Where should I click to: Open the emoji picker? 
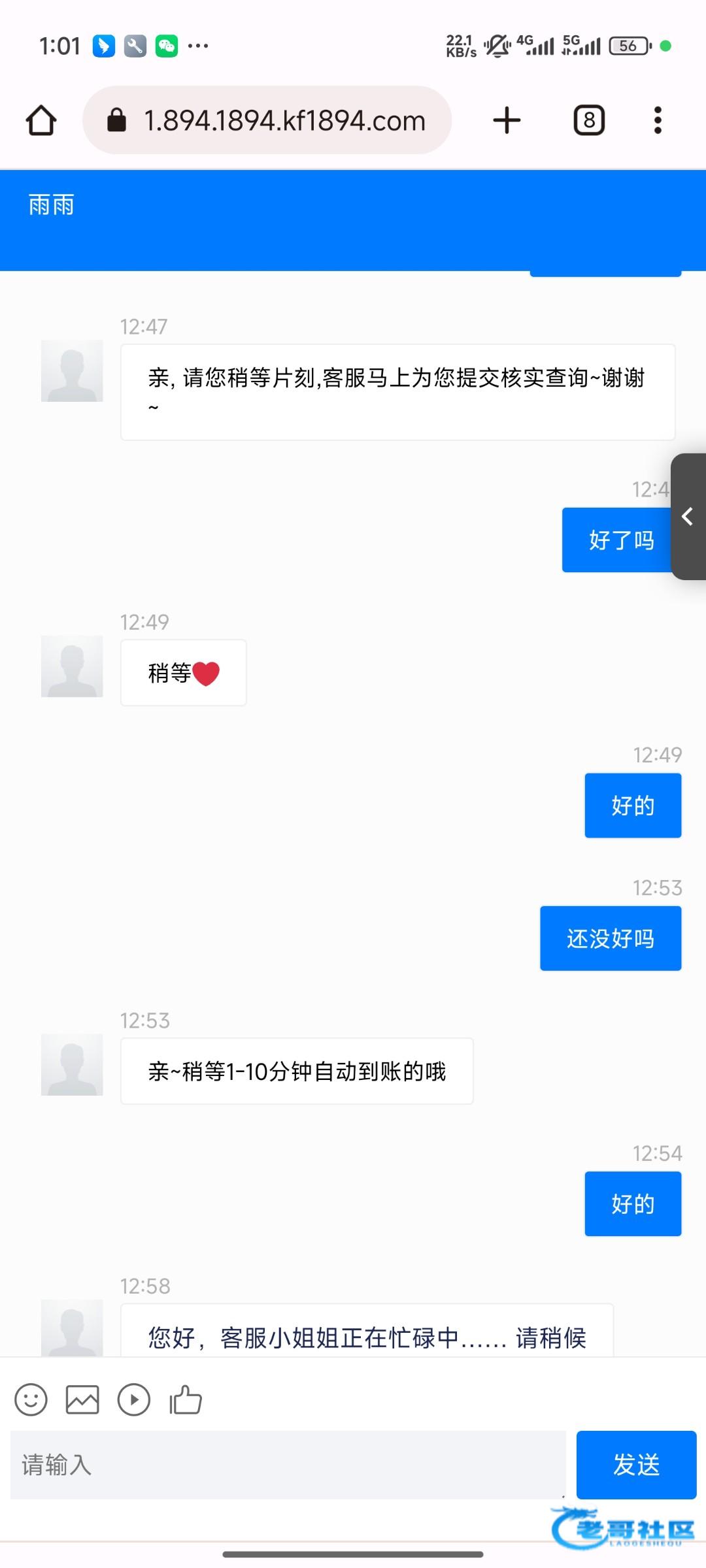point(31,1400)
